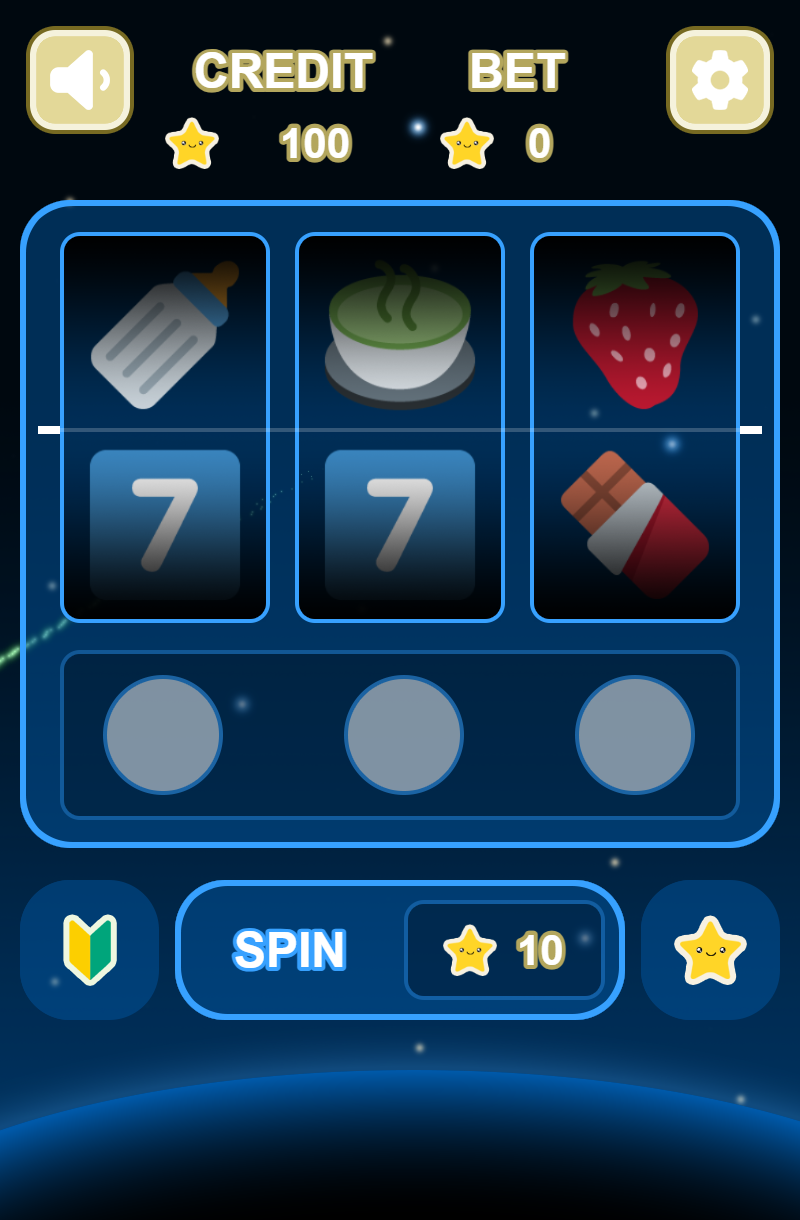The image size is (800, 1220).
Task: Toggle the middle hold circle
Action: tap(403, 735)
